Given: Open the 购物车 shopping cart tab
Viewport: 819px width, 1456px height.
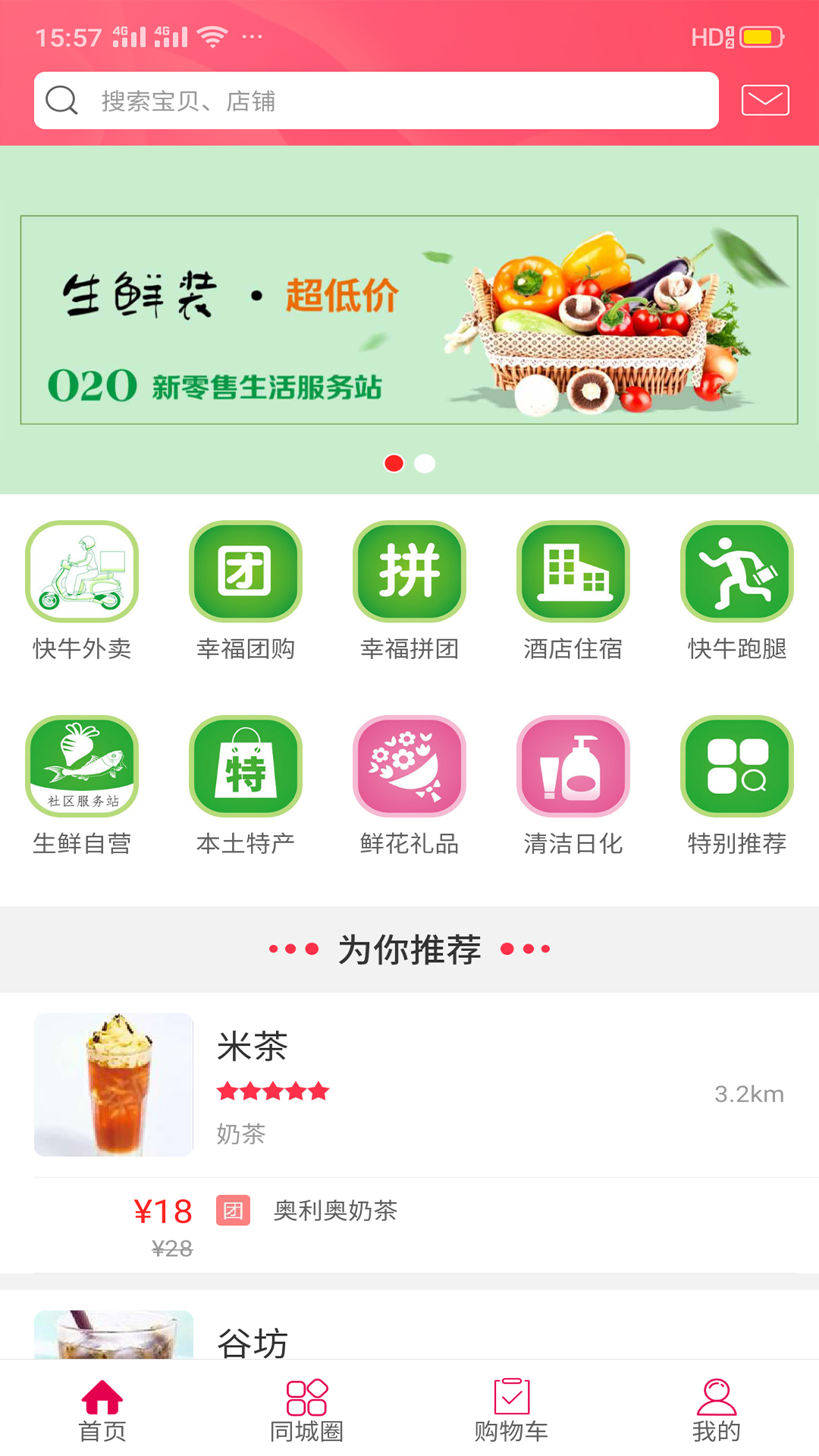Looking at the screenshot, I should coord(512,1409).
